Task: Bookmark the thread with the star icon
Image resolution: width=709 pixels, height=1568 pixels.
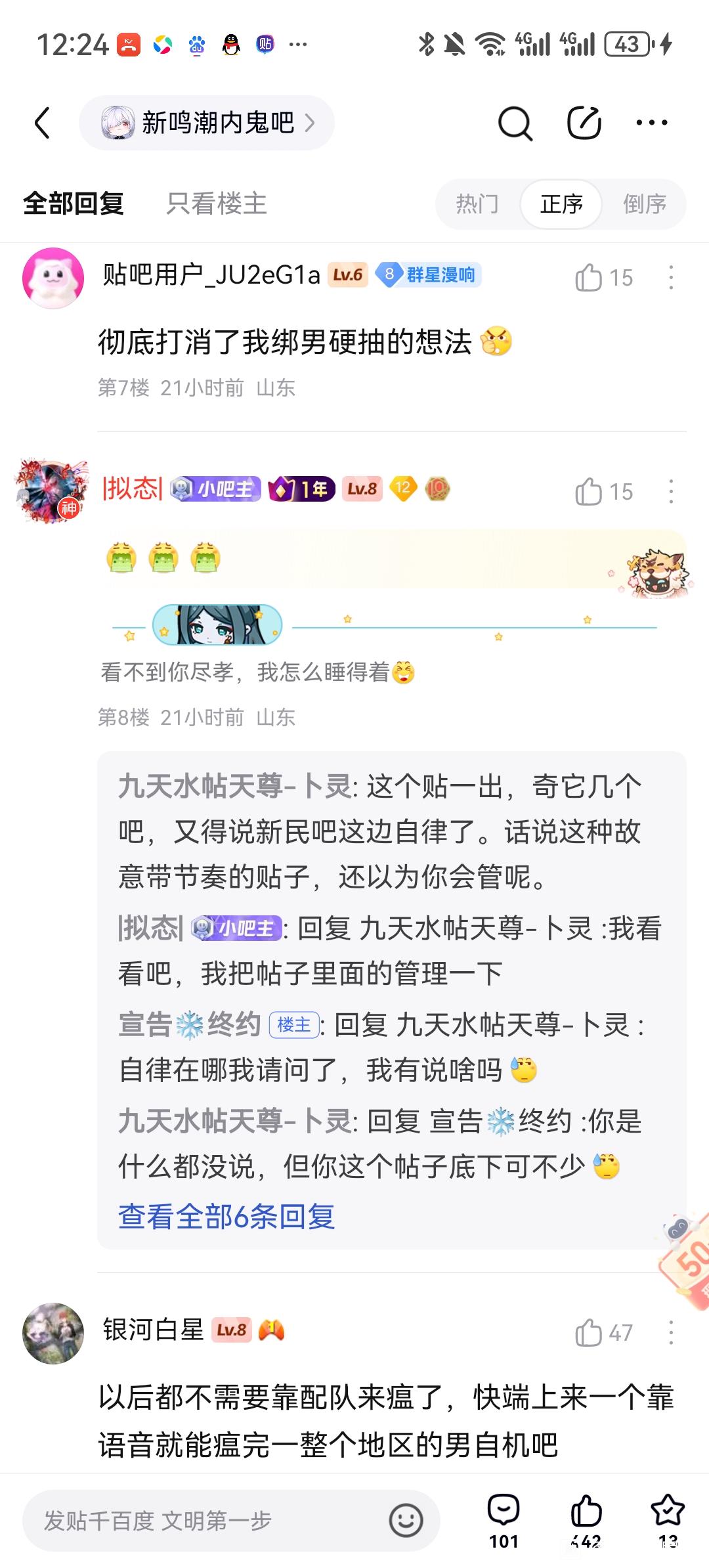Action: click(667, 1510)
